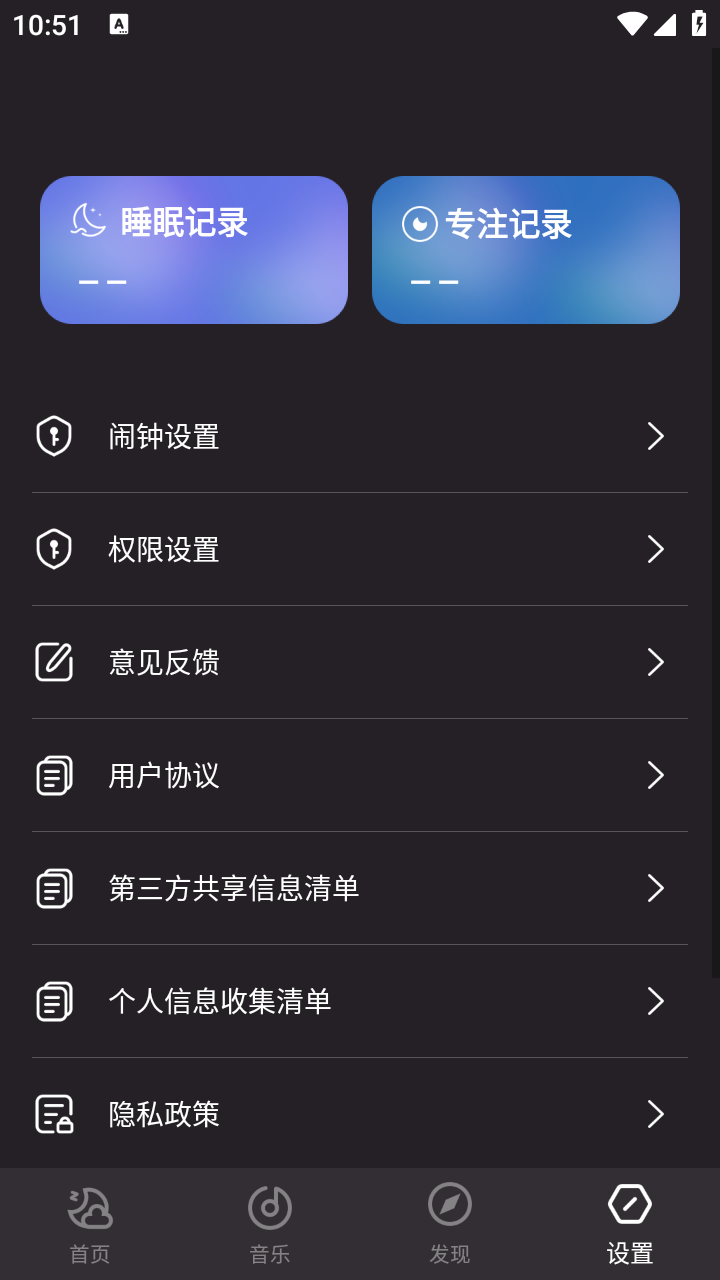This screenshot has height=1280, width=720.
Task: Switch to the 发现 tab
Action: coord(450,1224)
